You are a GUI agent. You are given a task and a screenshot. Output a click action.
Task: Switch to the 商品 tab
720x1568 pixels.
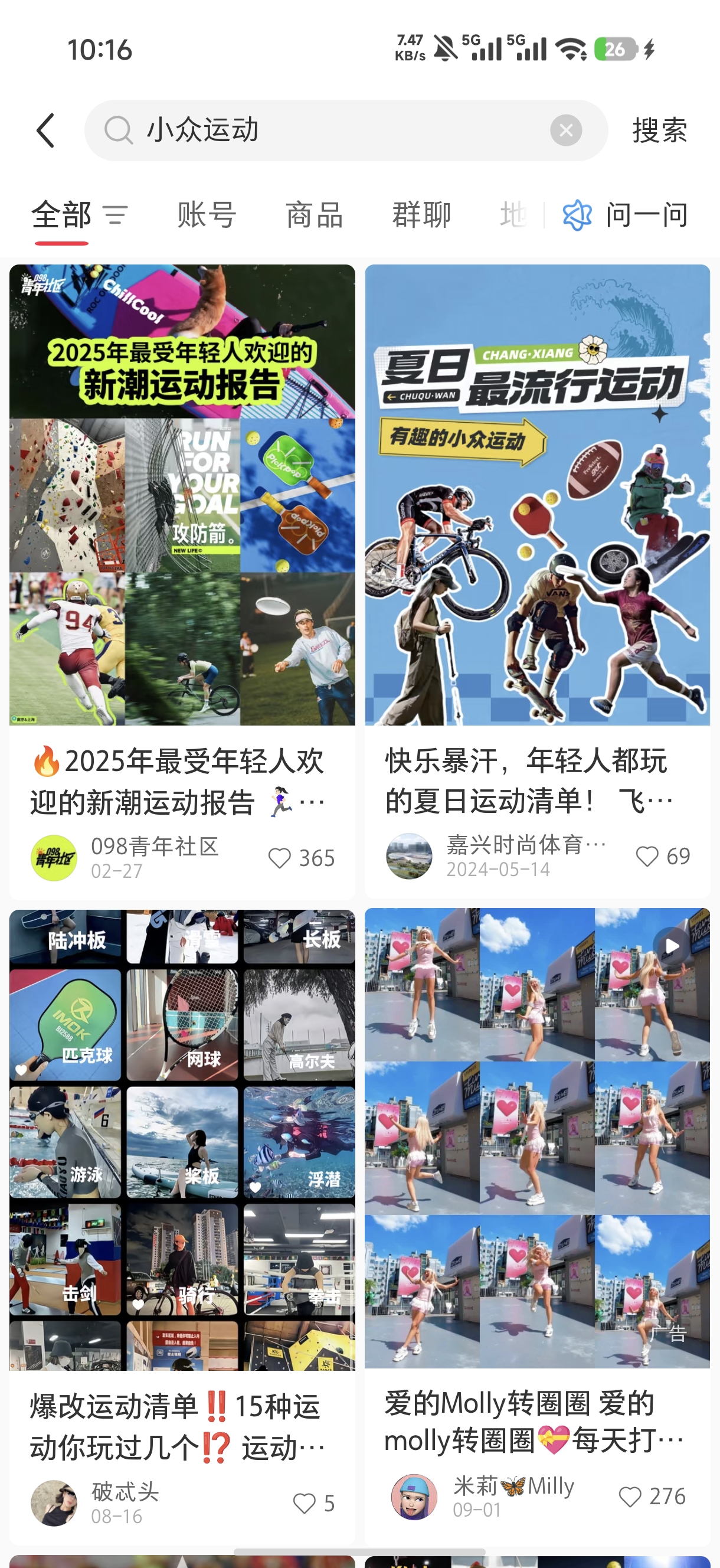tap(315, 215)
